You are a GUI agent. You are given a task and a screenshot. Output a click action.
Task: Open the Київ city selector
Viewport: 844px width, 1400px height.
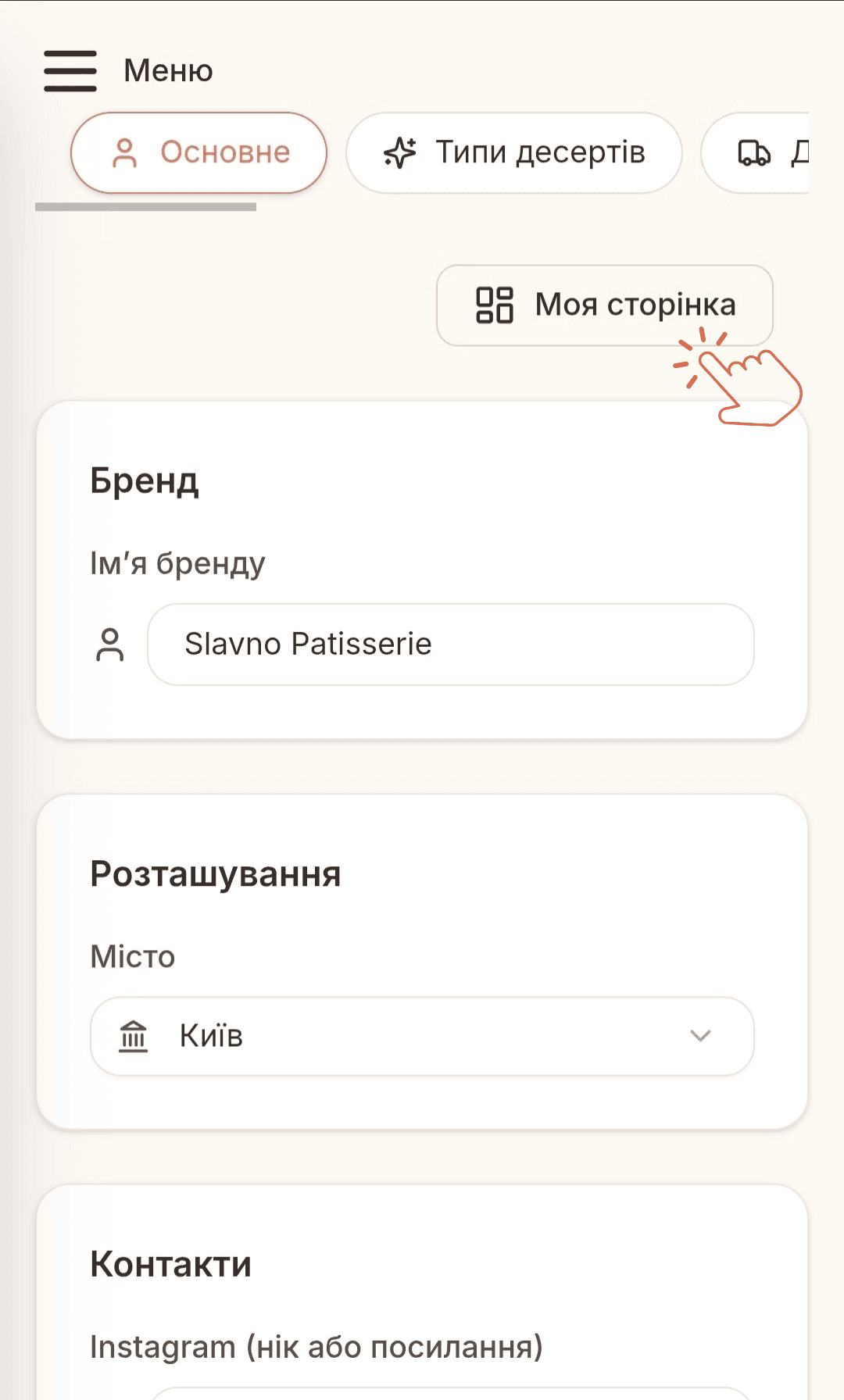[422, 1037]
